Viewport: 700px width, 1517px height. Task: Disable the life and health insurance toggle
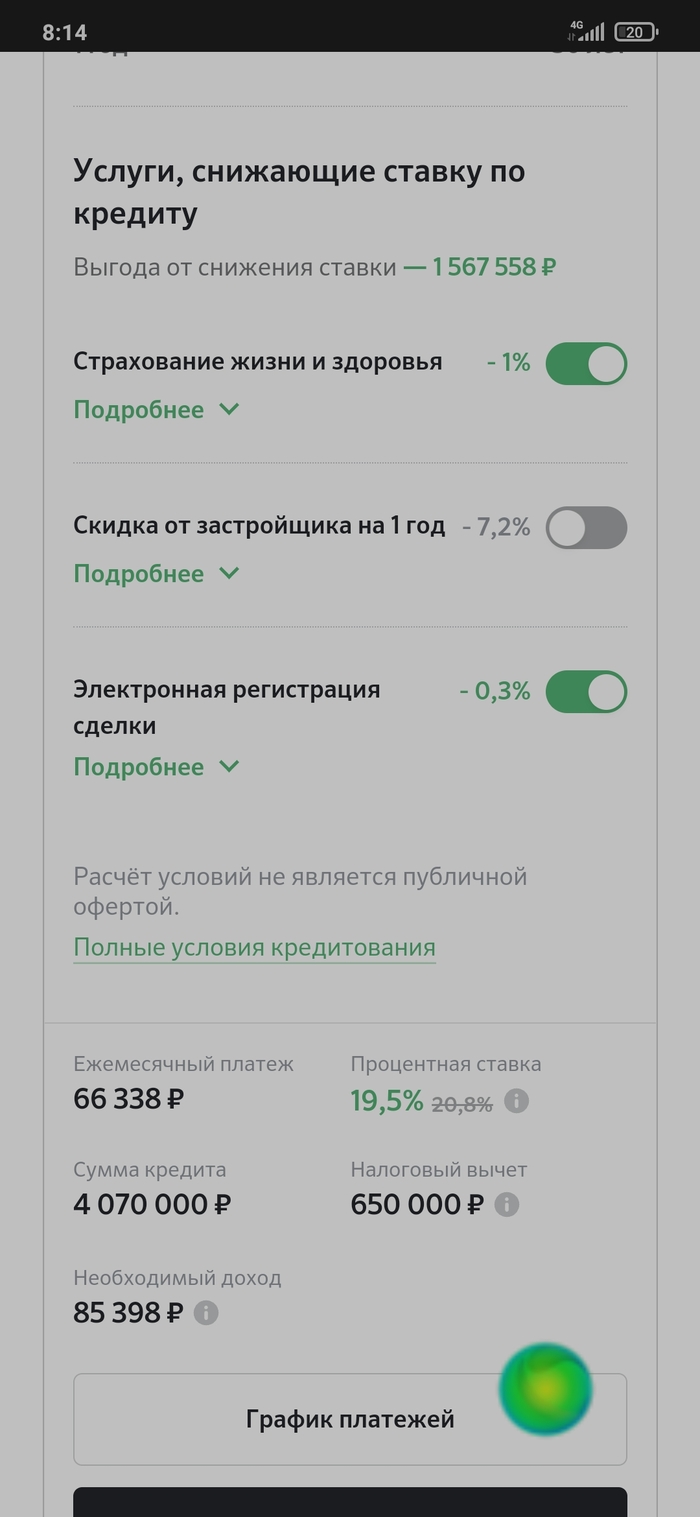coord(586,363)
